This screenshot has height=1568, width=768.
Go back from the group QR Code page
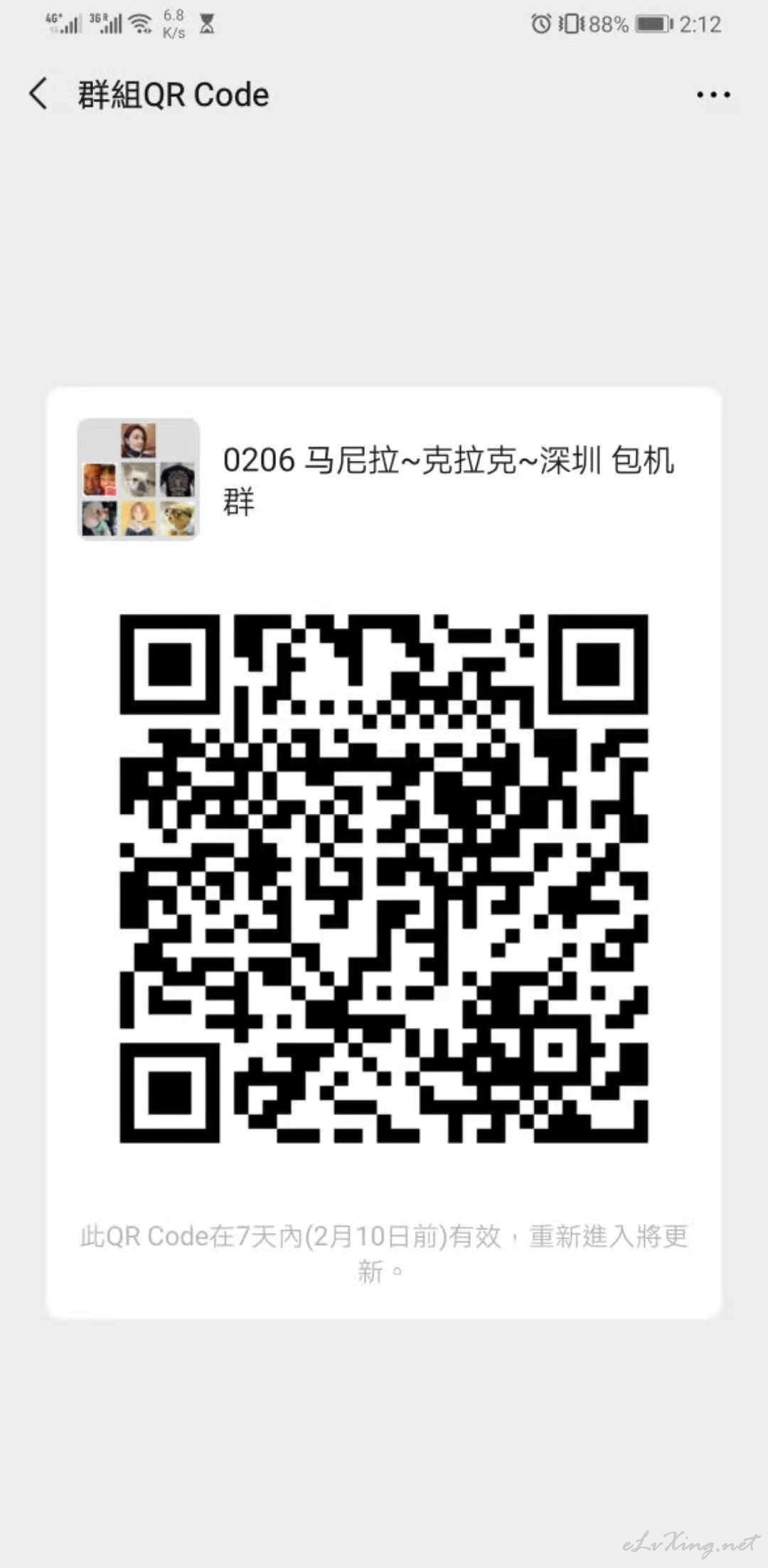tap(38, 94)
